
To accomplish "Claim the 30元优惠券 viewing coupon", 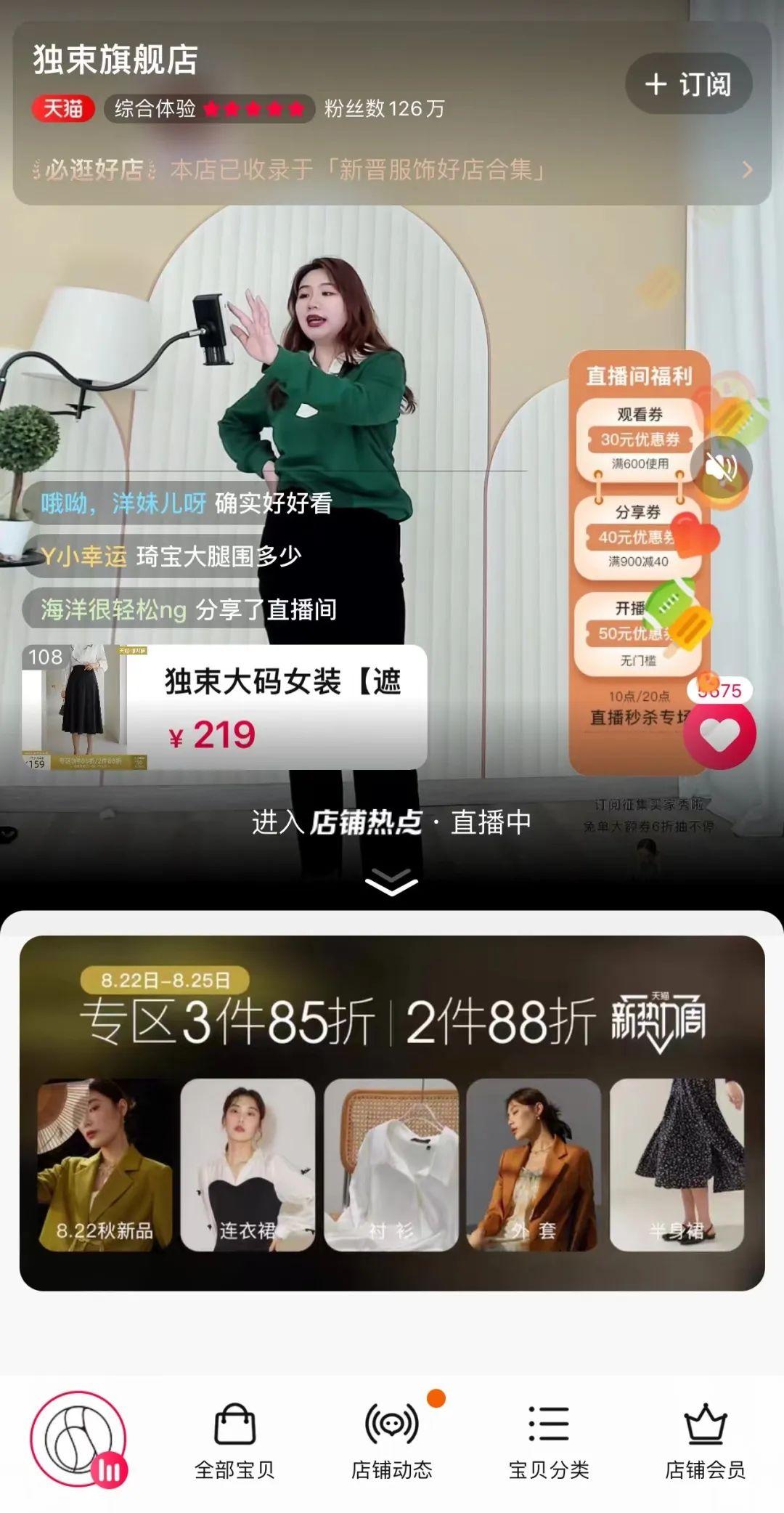I will click(x=639, y=439).
